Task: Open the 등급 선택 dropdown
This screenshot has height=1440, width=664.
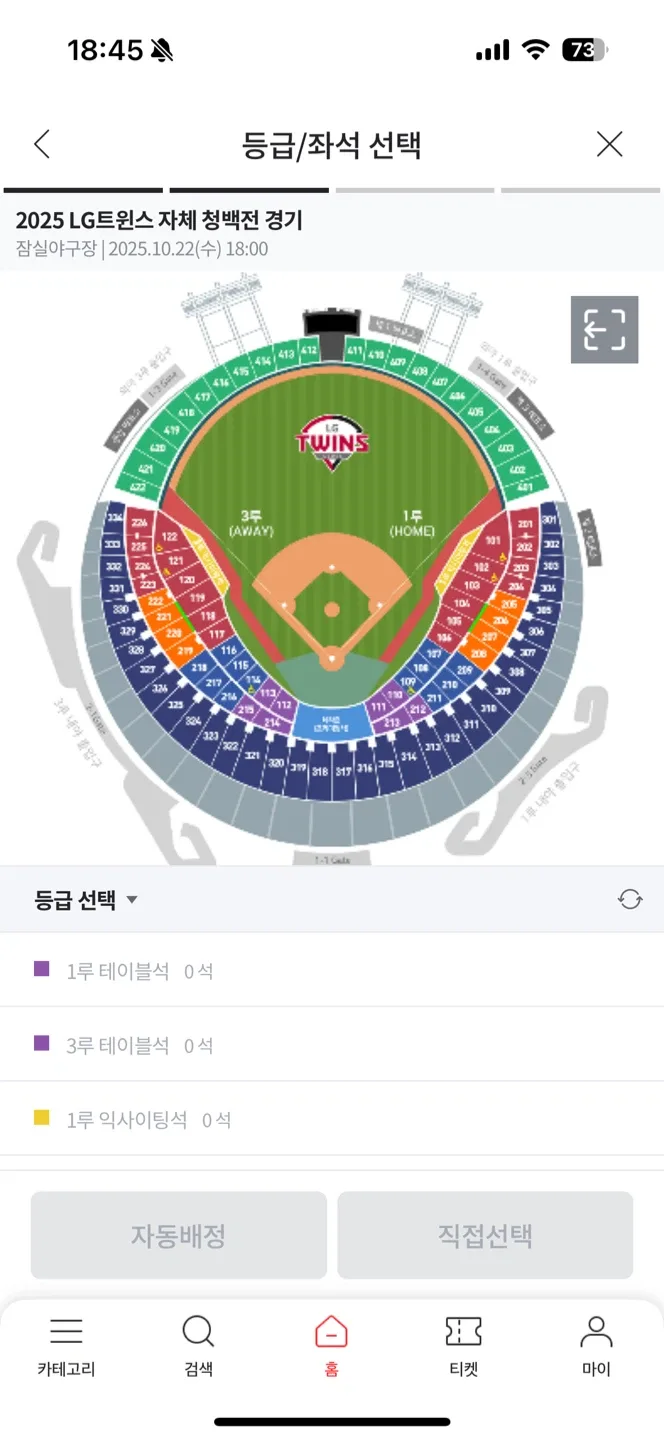Action: tap(86, 900)
